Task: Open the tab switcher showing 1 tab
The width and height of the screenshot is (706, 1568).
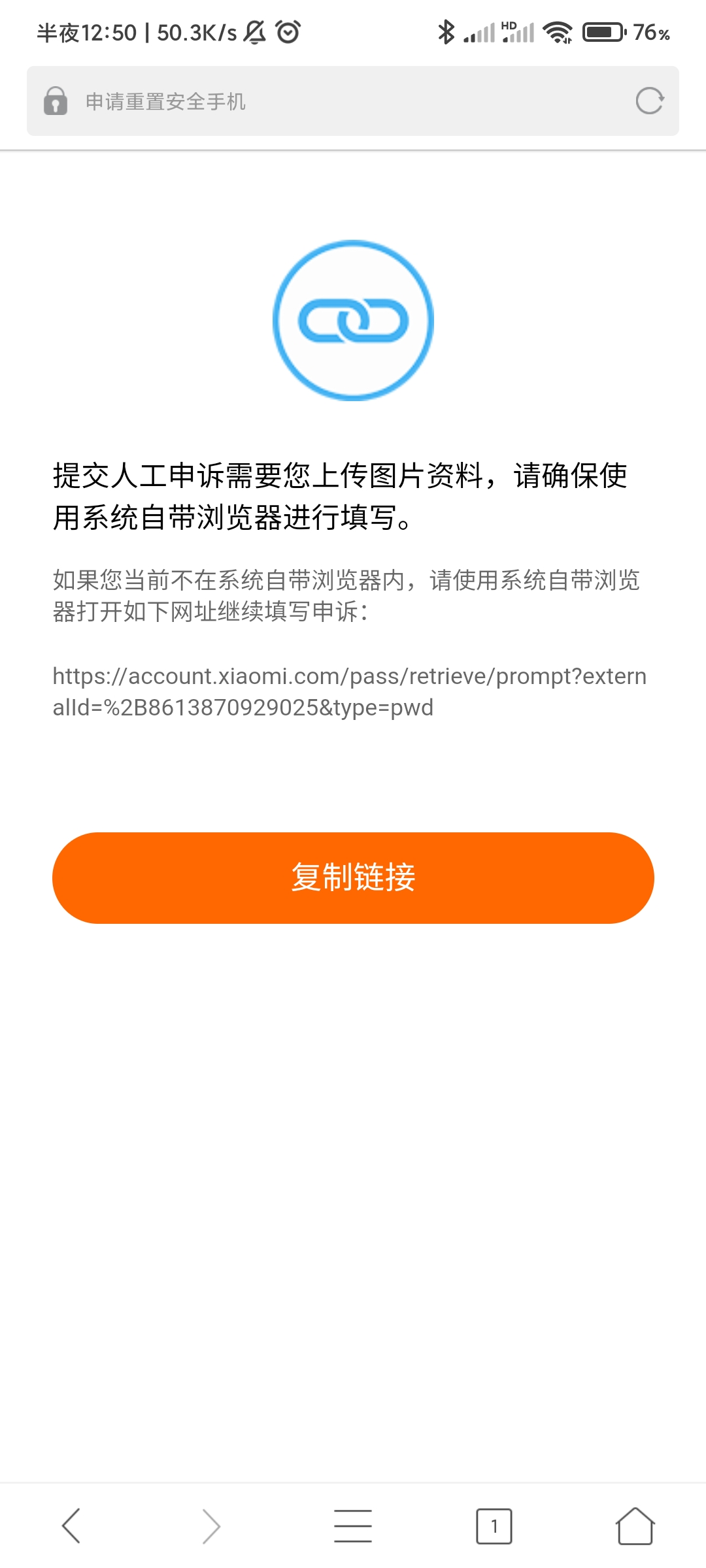Action: [x=494, y=1526]
